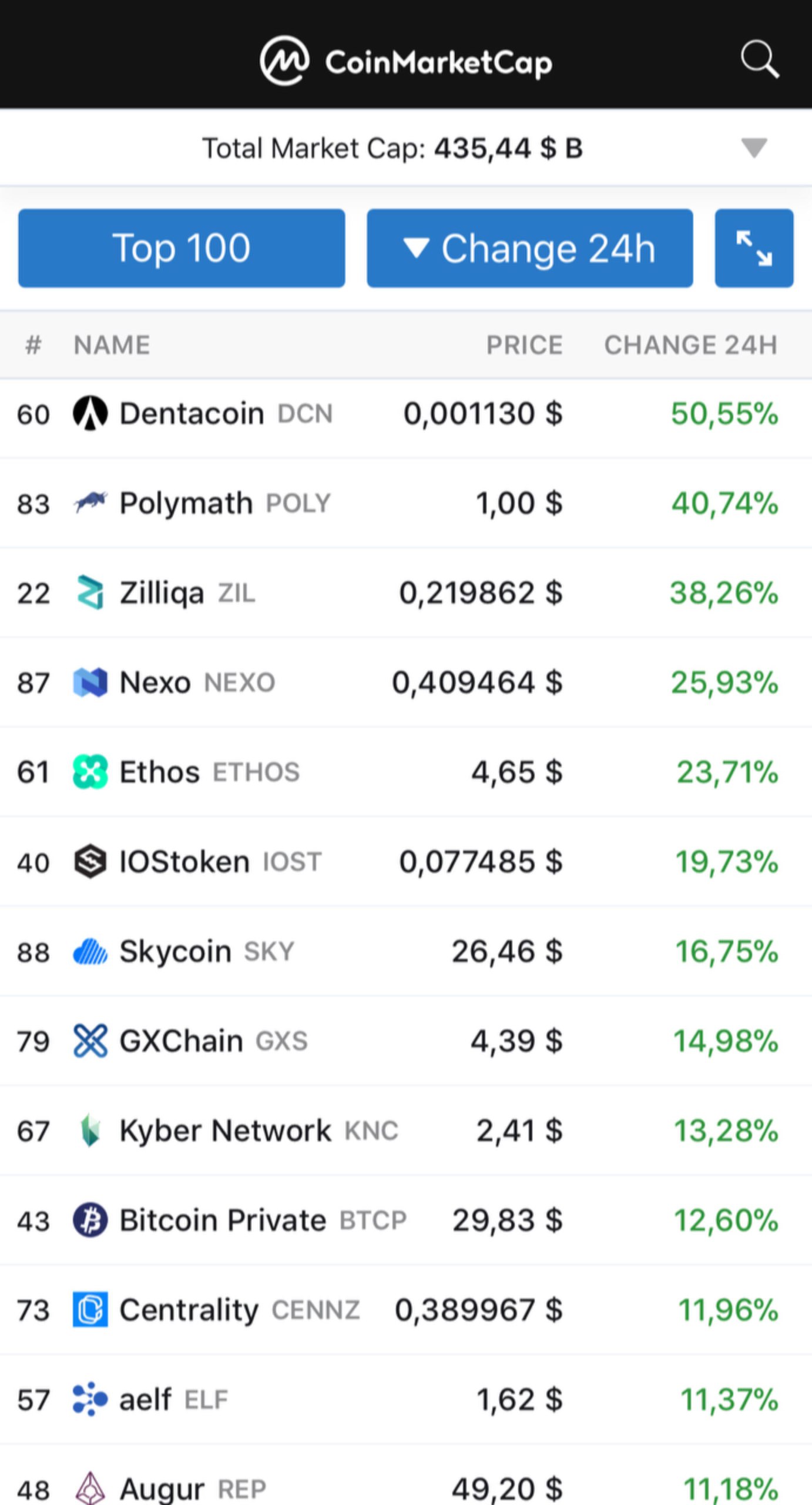Open the Skycoin SKY row

pyautogui.click(x=405, y=952)
